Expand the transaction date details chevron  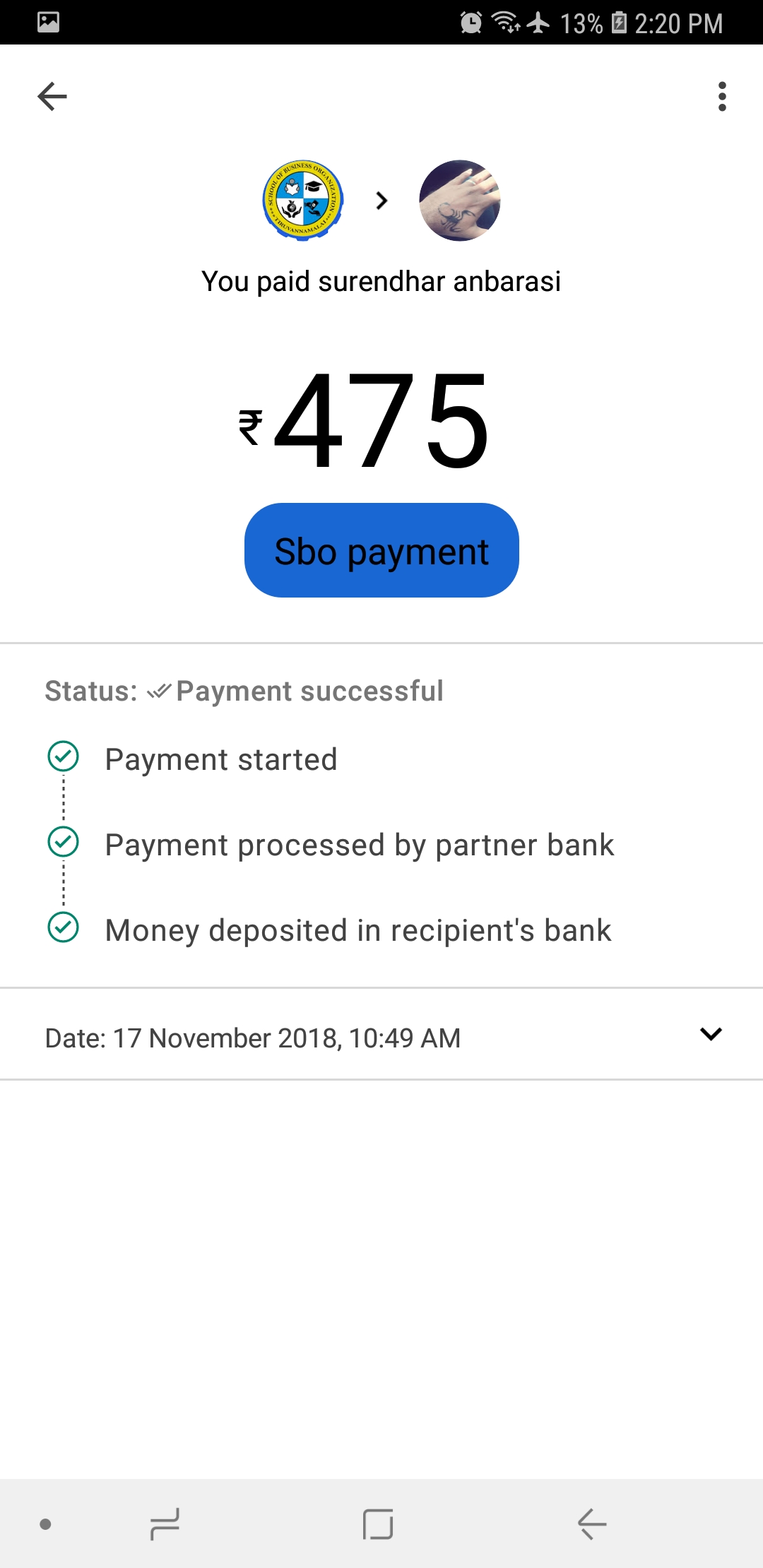tap(711, 1035)
